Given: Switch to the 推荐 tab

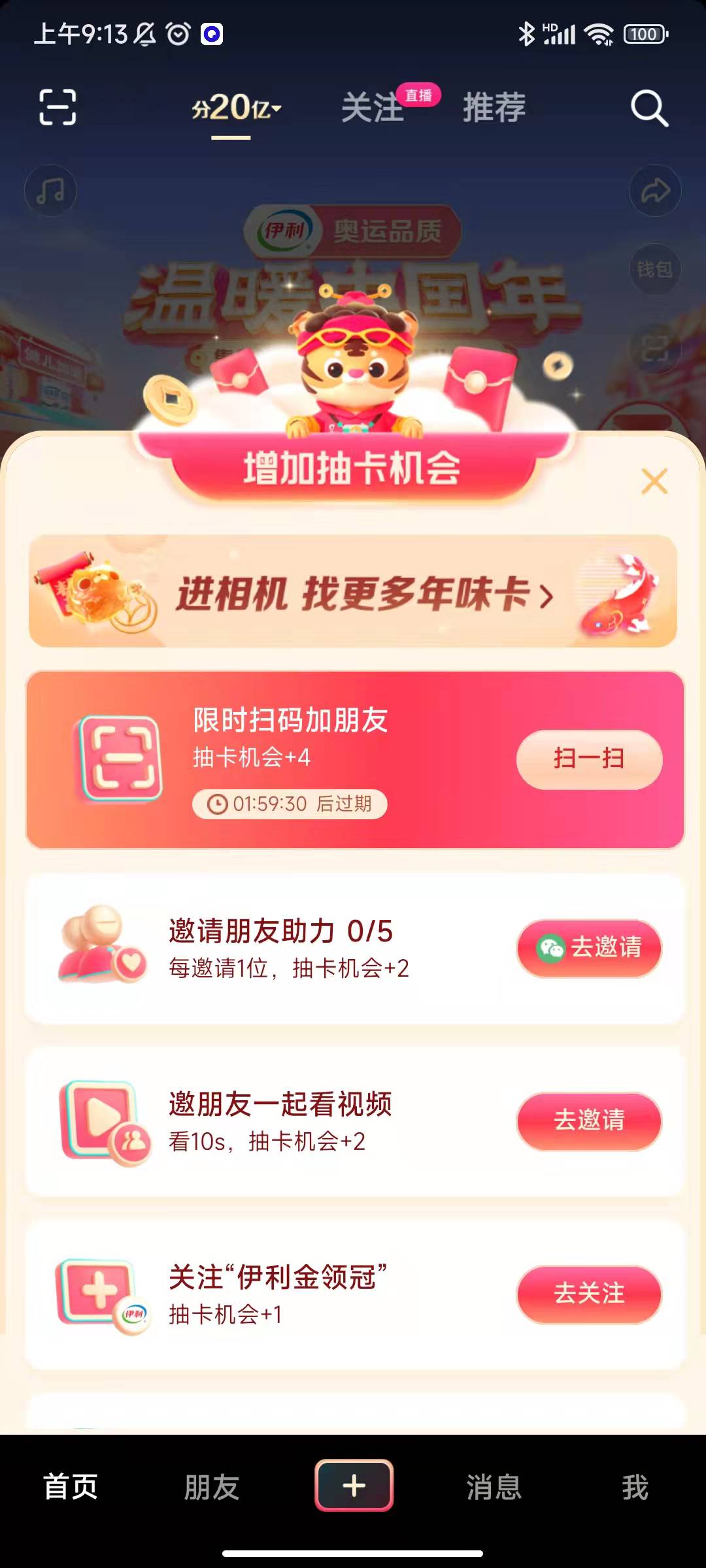Looking at the screenshot, I should pyautogui.click(x=495, y=108).
